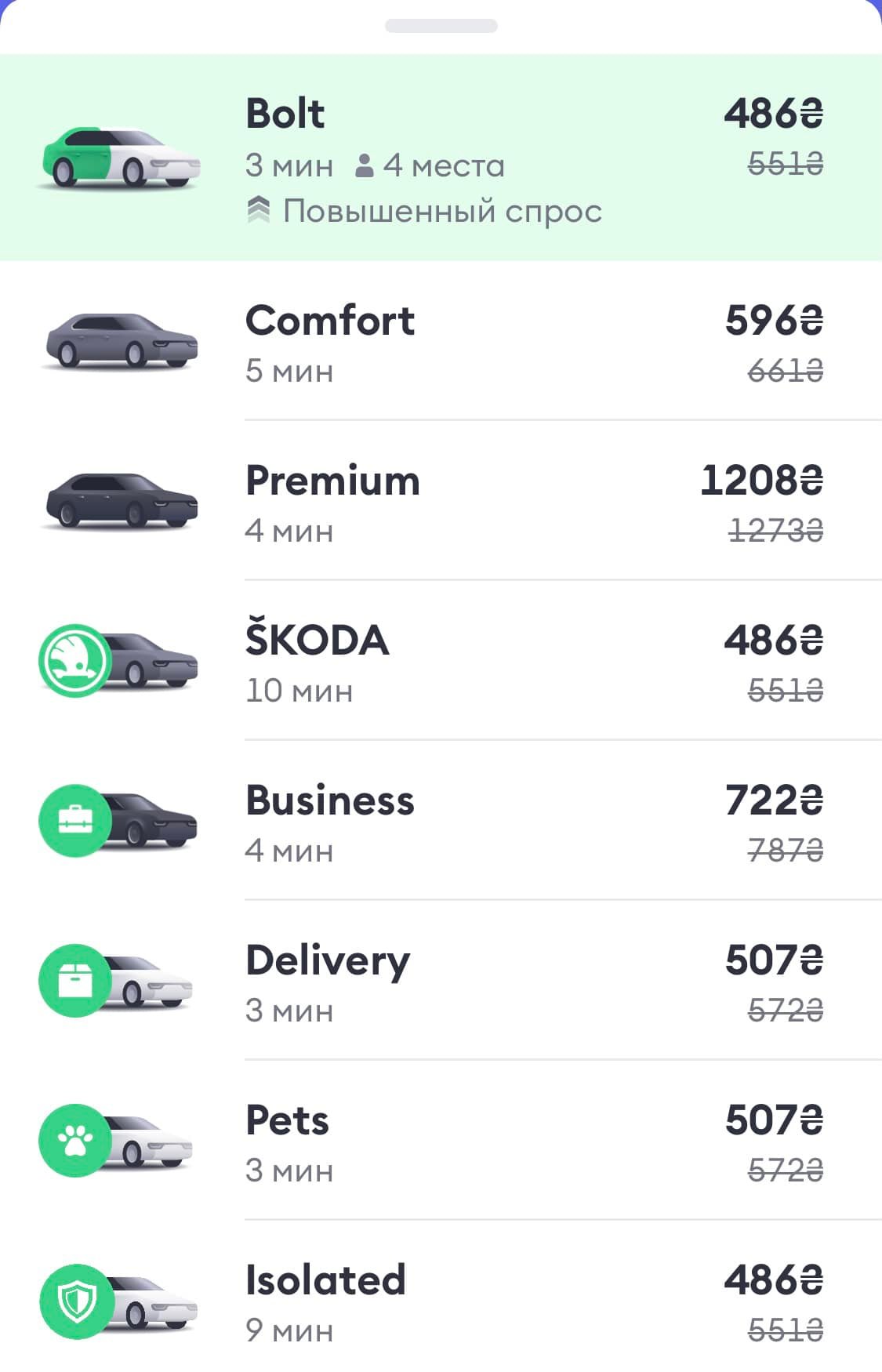This screenshot has width=882, height=1372.
Task: Tap the sheet drag handle
Action: 441,26
